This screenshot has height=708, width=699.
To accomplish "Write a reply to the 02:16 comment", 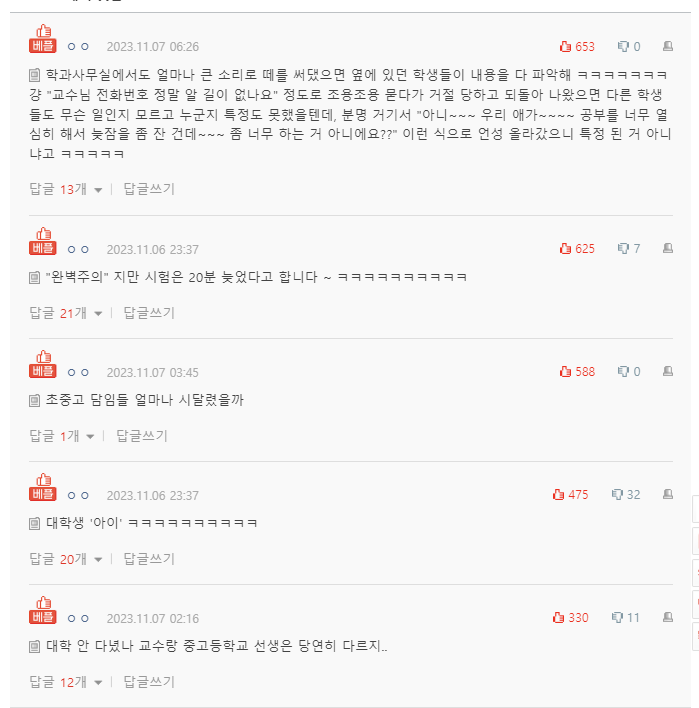I will 149,682.
